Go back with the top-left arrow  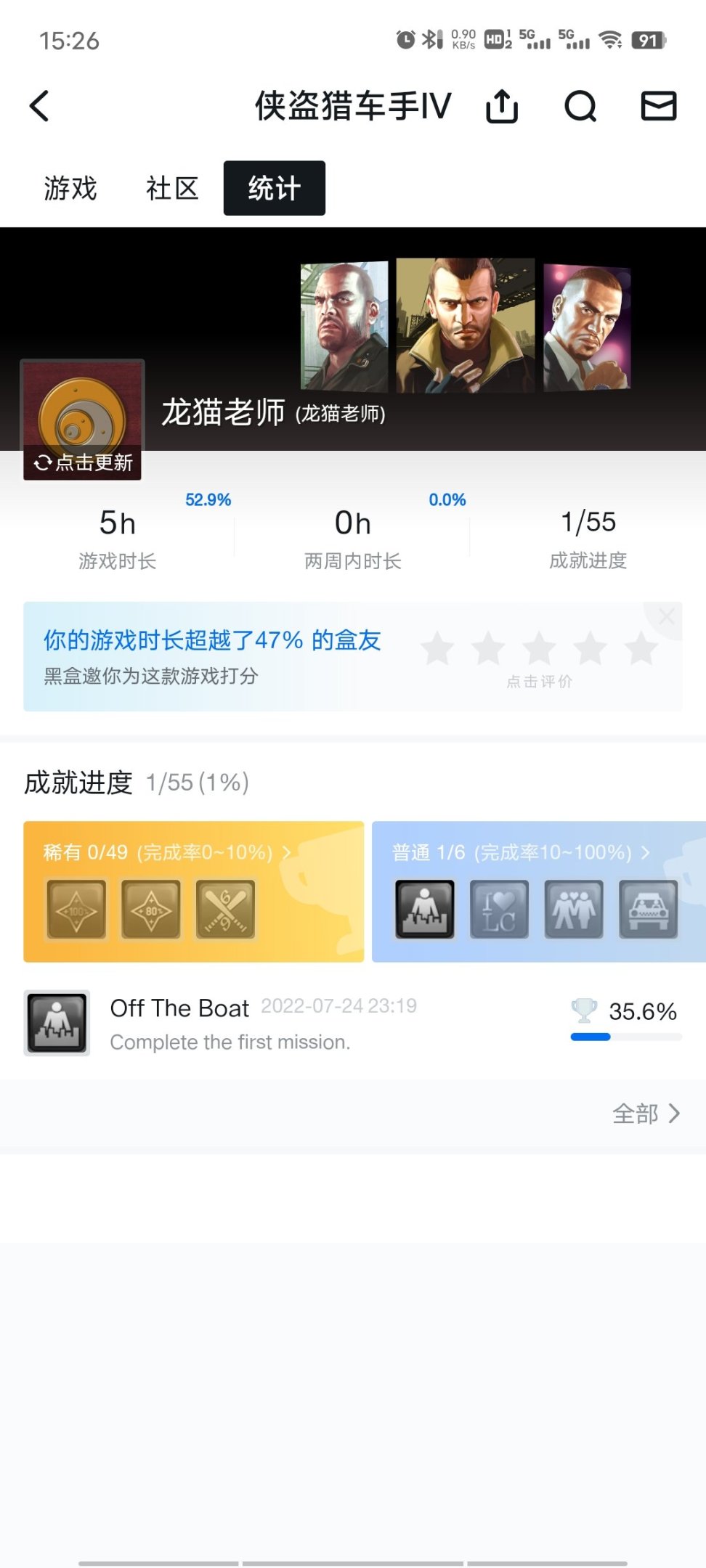coord(40,106)
